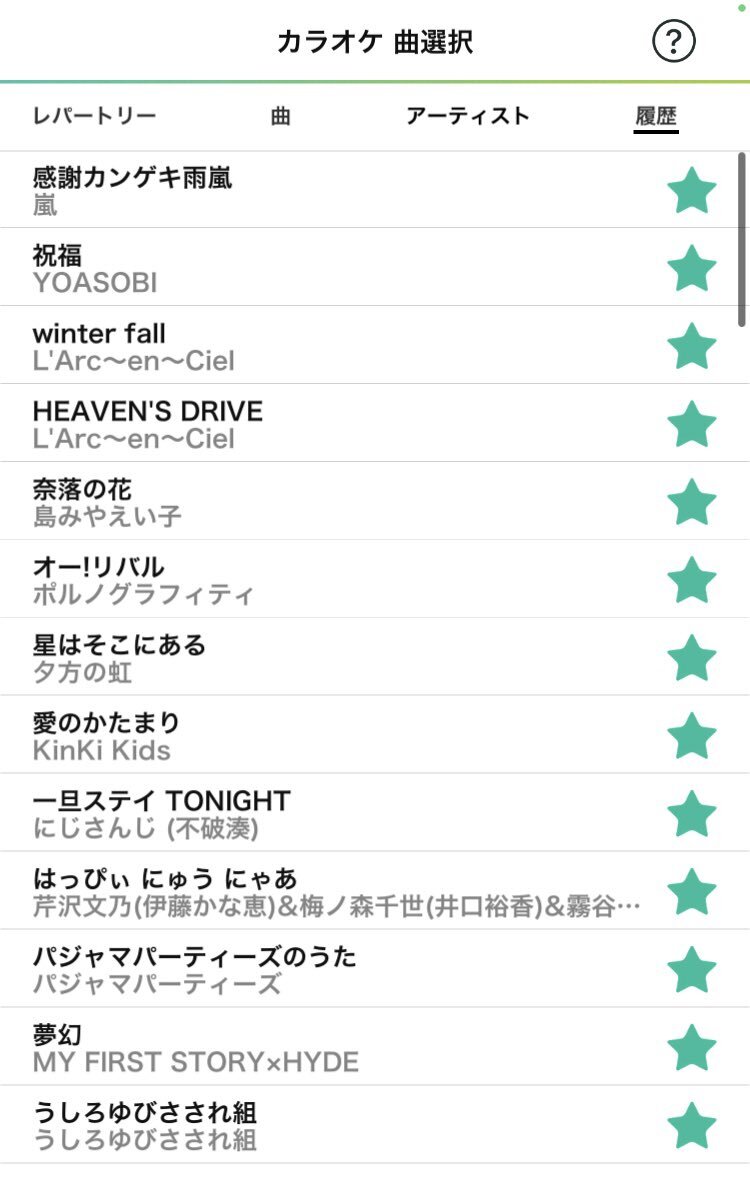
Task: Toggle the star for 夢幻
Action: pos(692,1048)
